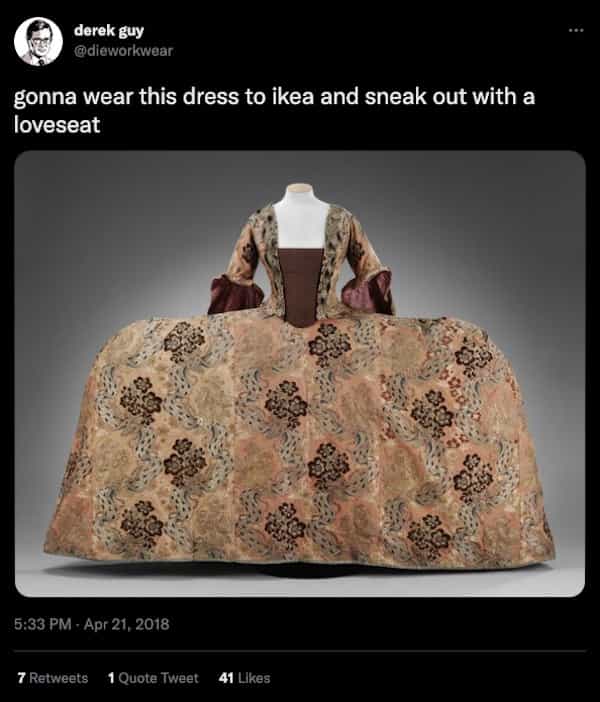600x702 pixels.
Task: See who gave the 41 Likes
Action: [x=244, y=678]
